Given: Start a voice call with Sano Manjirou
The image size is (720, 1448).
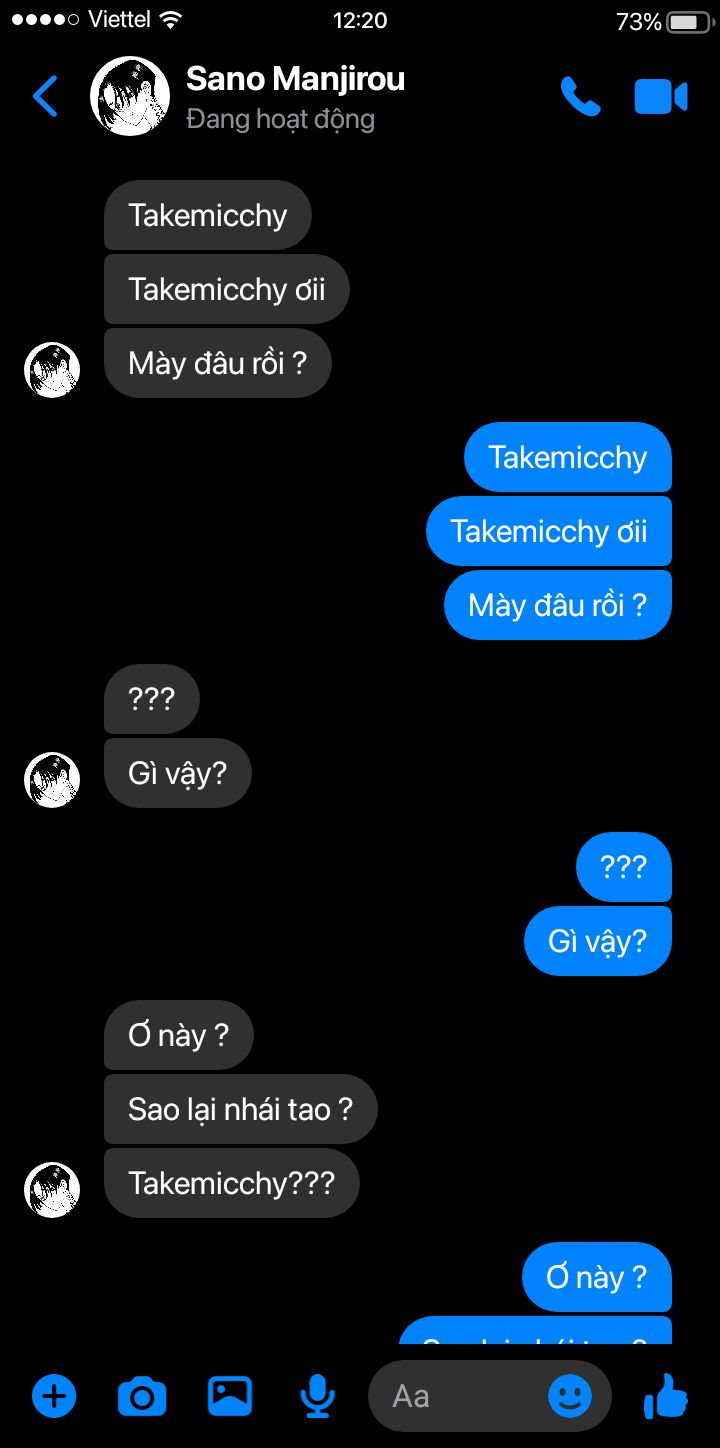Looking at the screenshot, I should pyautogui.click(x=580, y=96).
